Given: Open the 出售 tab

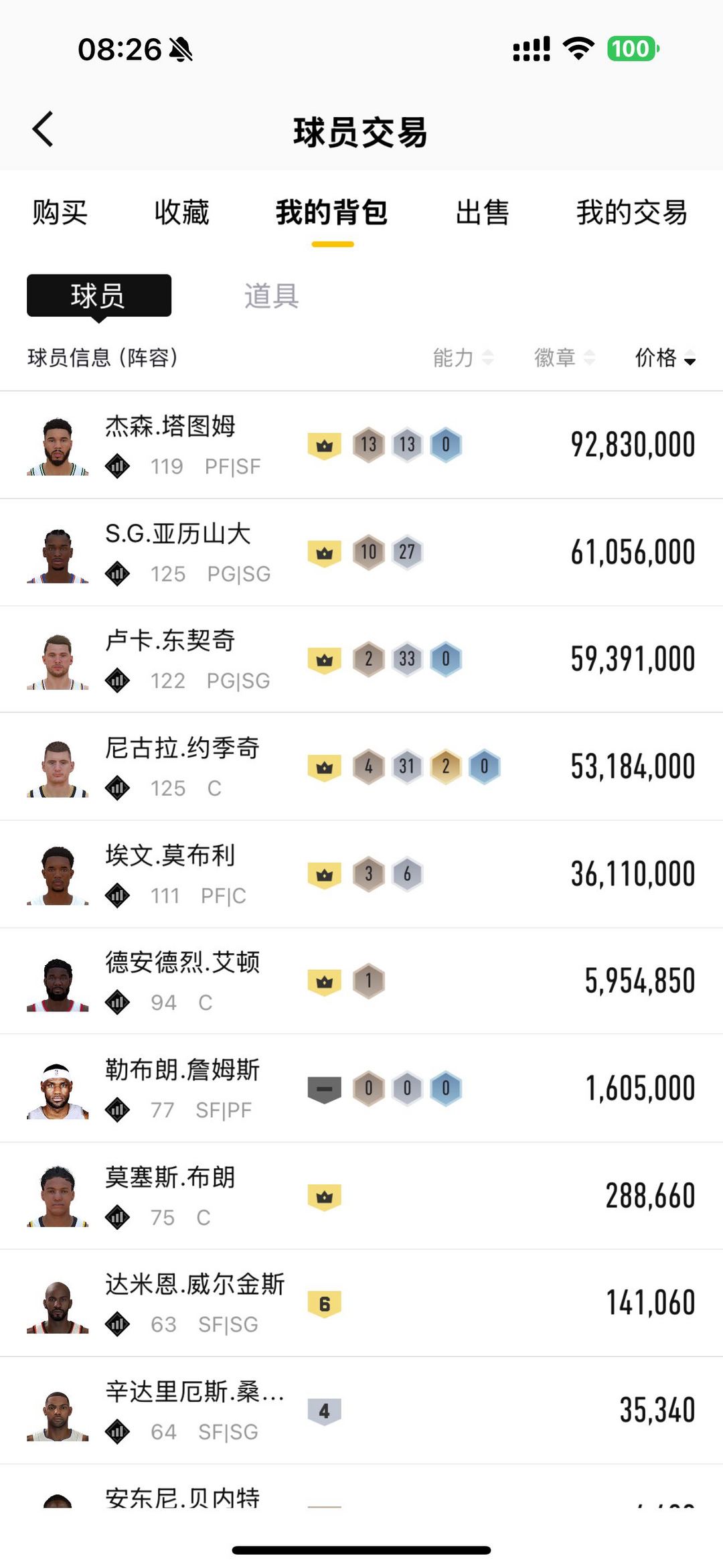Looking at the screenshot, I should [482, 213].
